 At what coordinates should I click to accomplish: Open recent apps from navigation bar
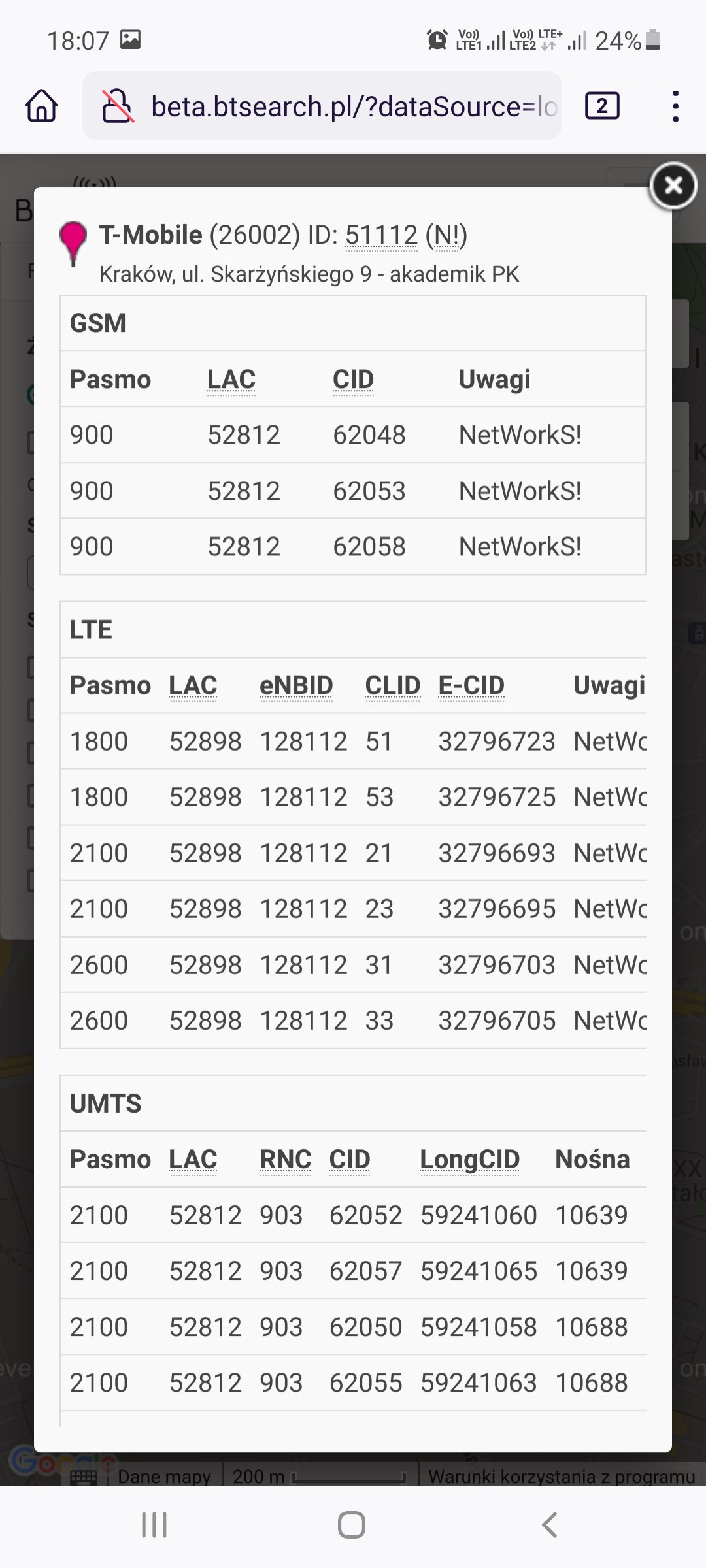(x=155, y=1526)
